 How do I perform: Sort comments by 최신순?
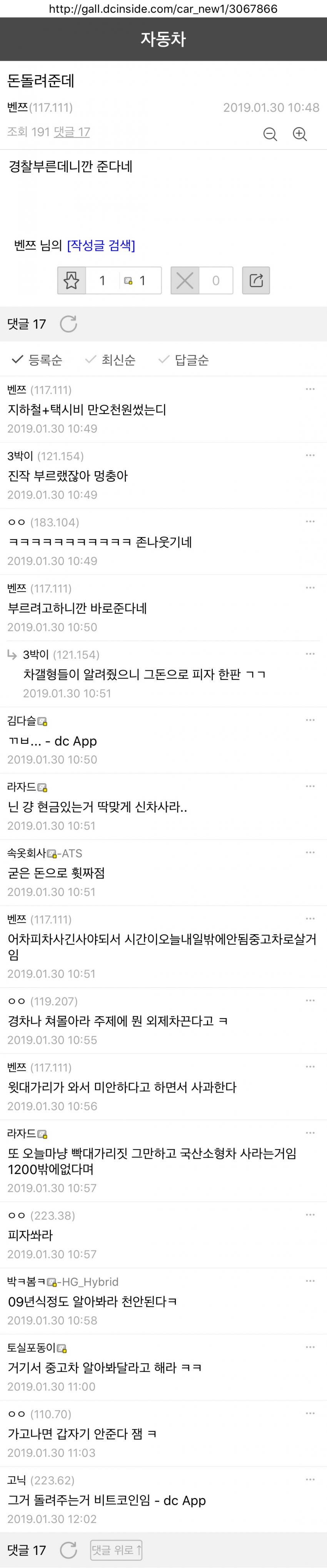(x=111, y=360)
